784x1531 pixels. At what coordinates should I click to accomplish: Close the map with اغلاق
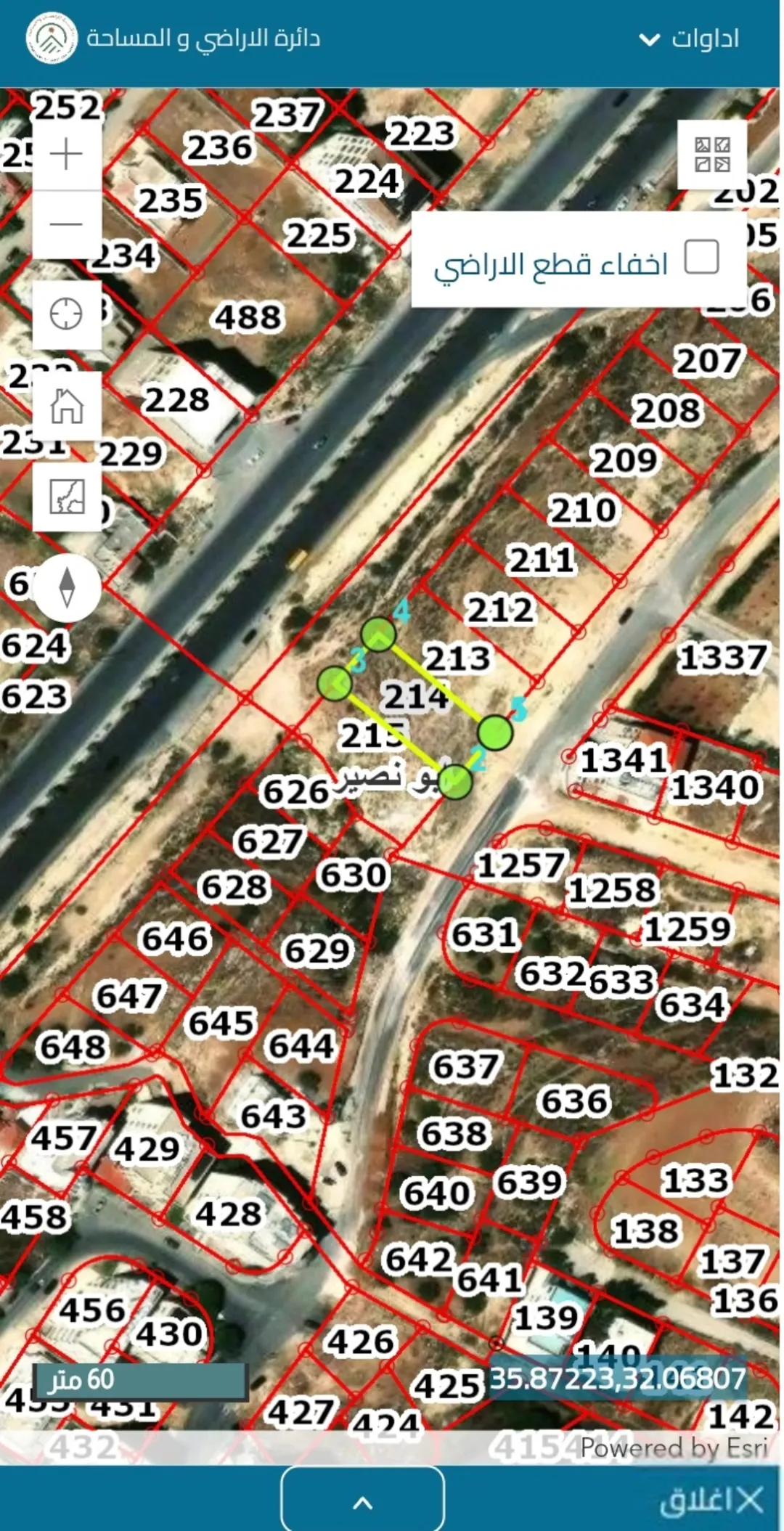pos(711,1500)
